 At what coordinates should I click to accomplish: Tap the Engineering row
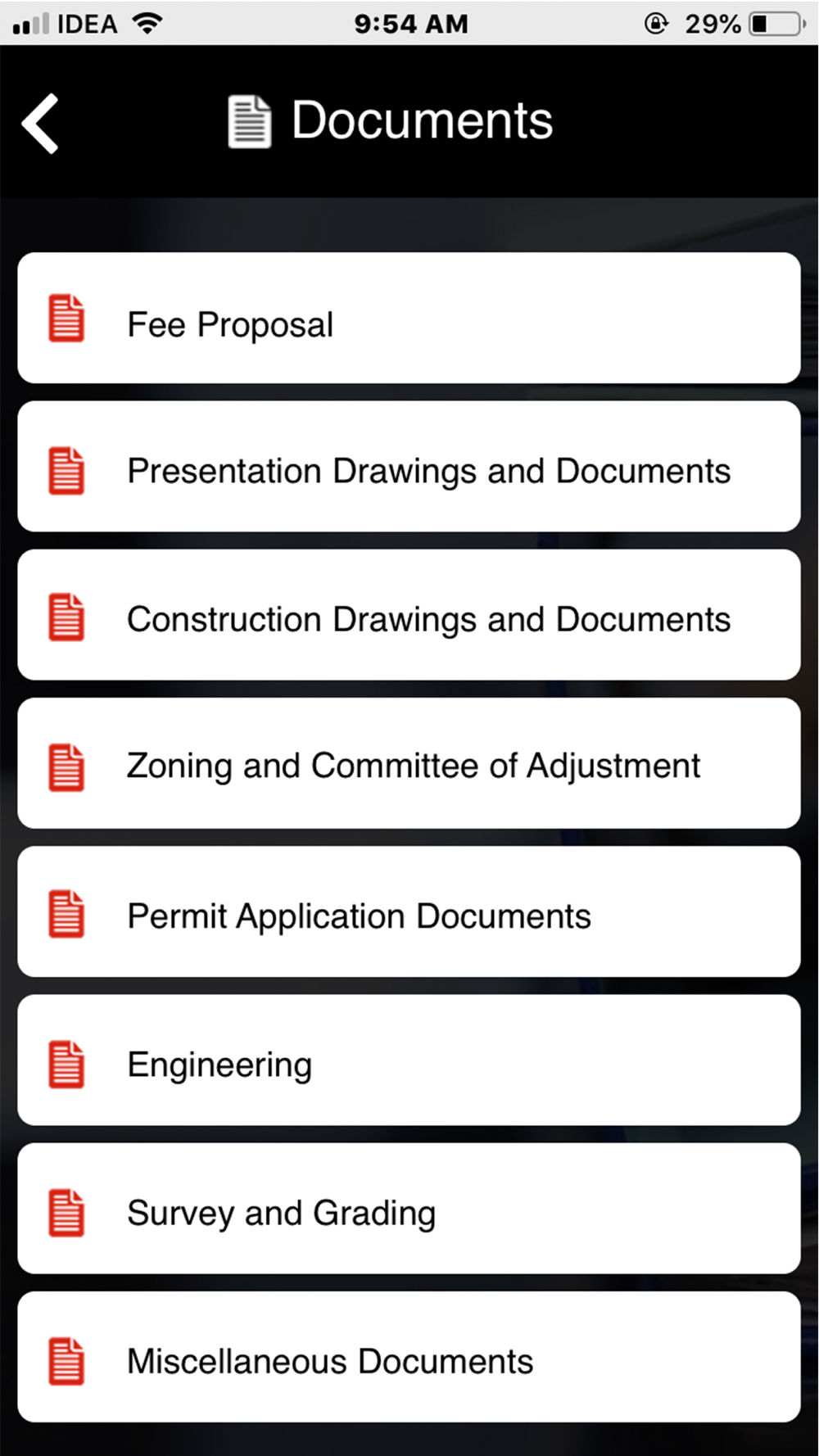tap(409, 1060)
